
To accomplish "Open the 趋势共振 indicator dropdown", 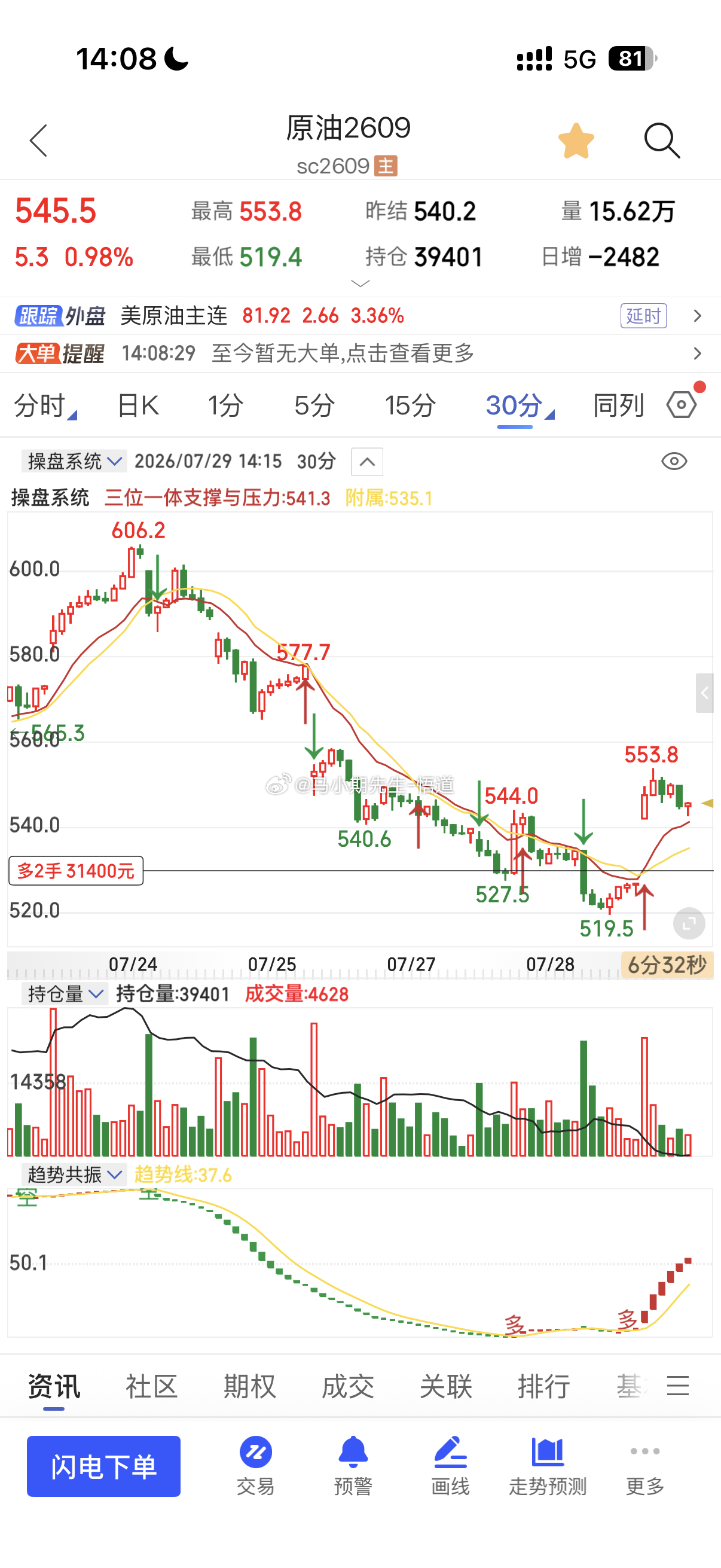I will tap(74, 1174).
